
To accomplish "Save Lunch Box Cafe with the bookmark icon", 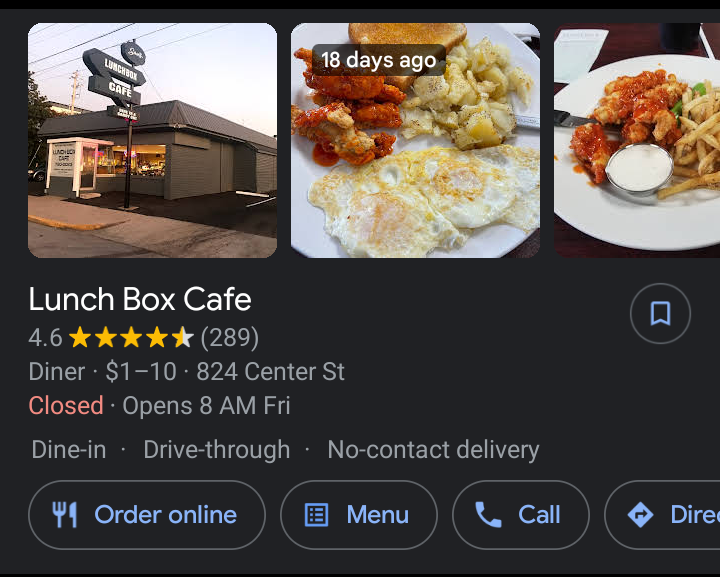I will [660, 314].
